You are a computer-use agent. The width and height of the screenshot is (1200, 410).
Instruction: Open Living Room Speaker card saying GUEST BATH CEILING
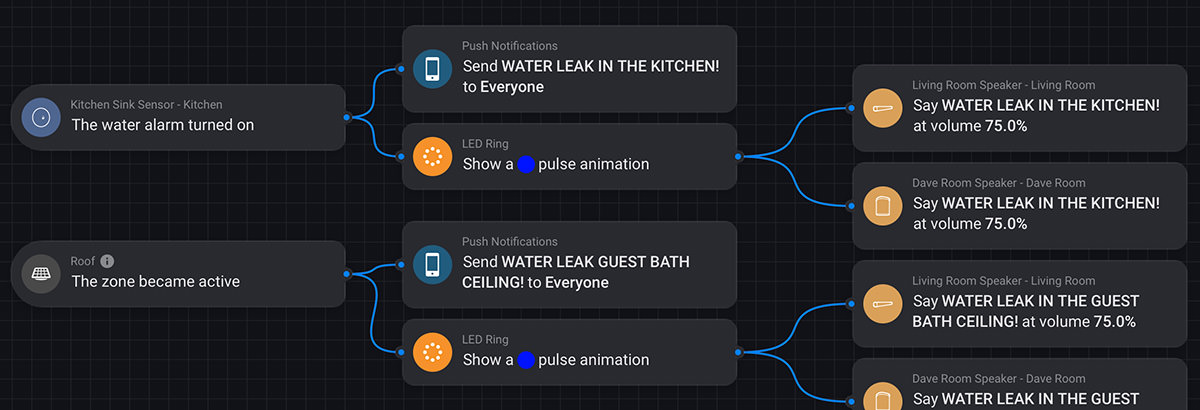(x=1020, y=303)
